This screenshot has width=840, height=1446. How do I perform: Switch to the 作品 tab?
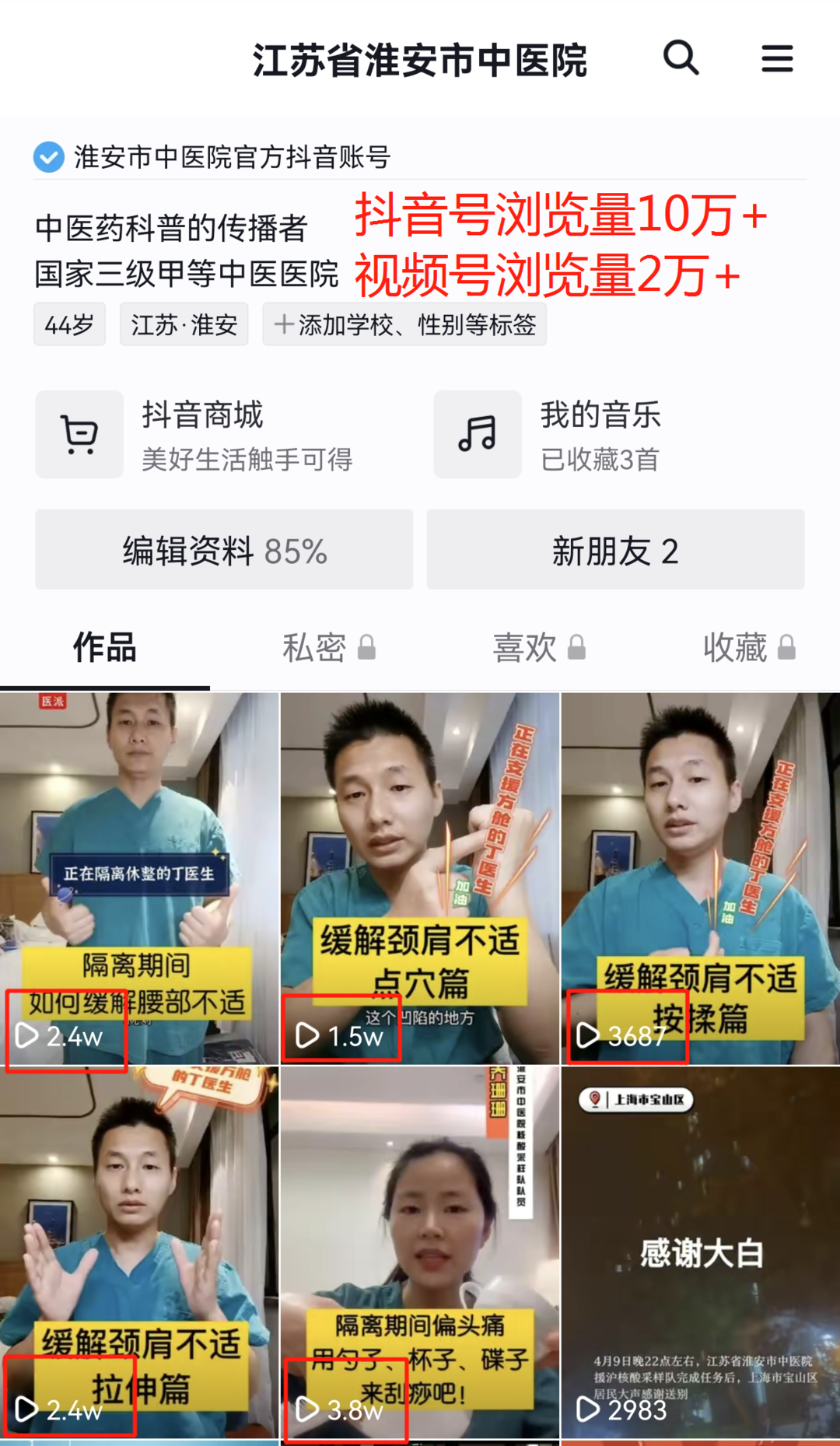[105, 648]
